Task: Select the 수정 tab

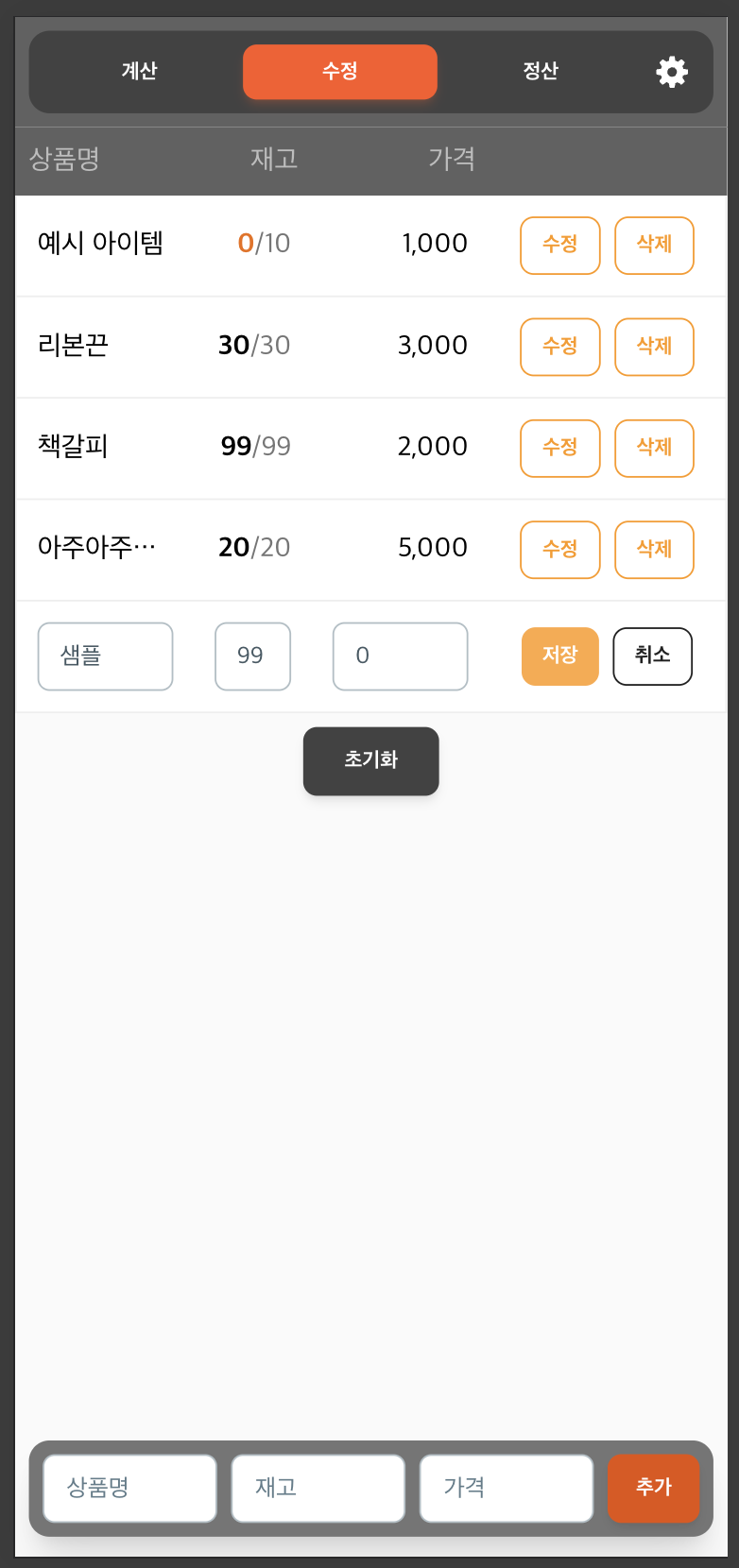Action: 340,72
